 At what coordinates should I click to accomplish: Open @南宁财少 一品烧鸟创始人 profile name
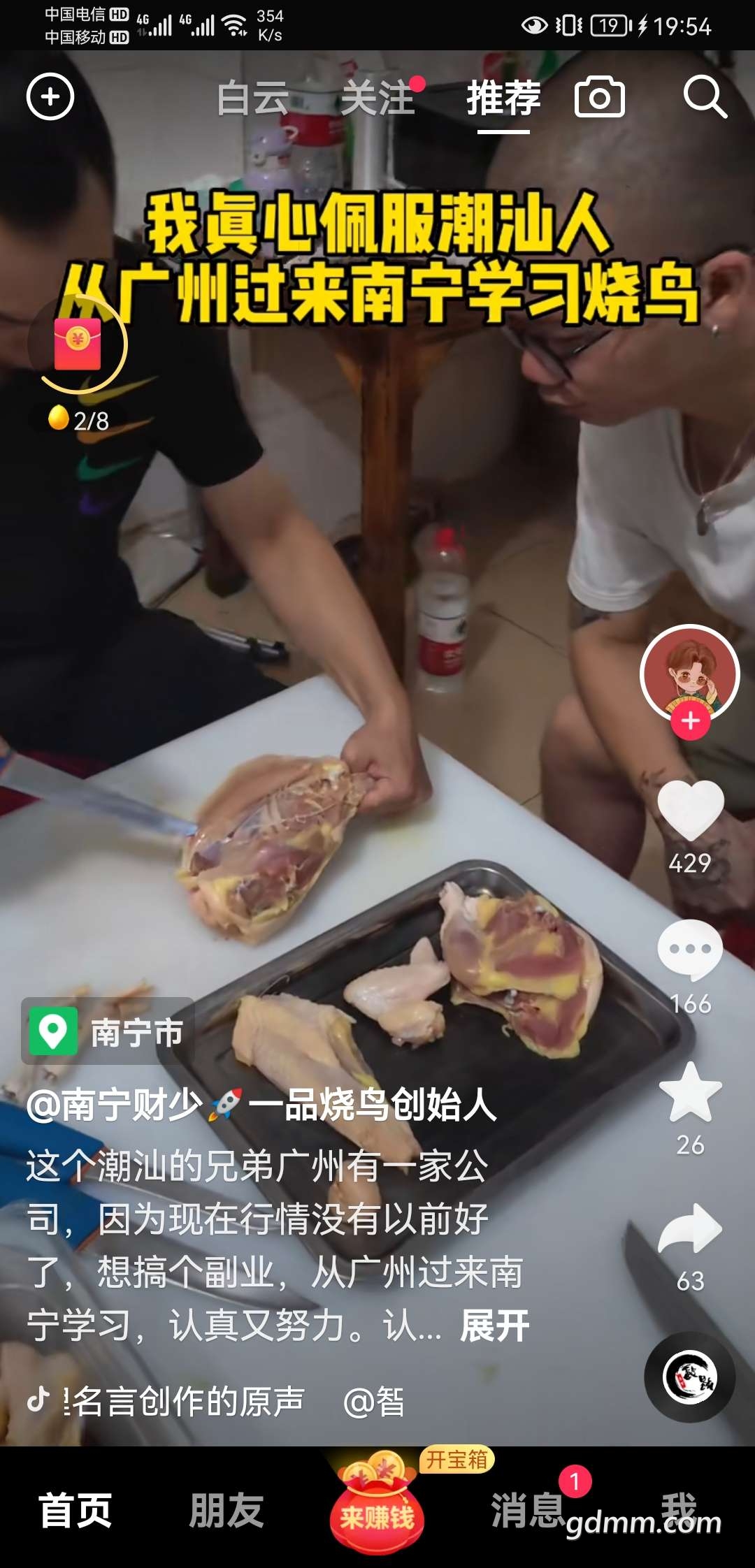261,1105
